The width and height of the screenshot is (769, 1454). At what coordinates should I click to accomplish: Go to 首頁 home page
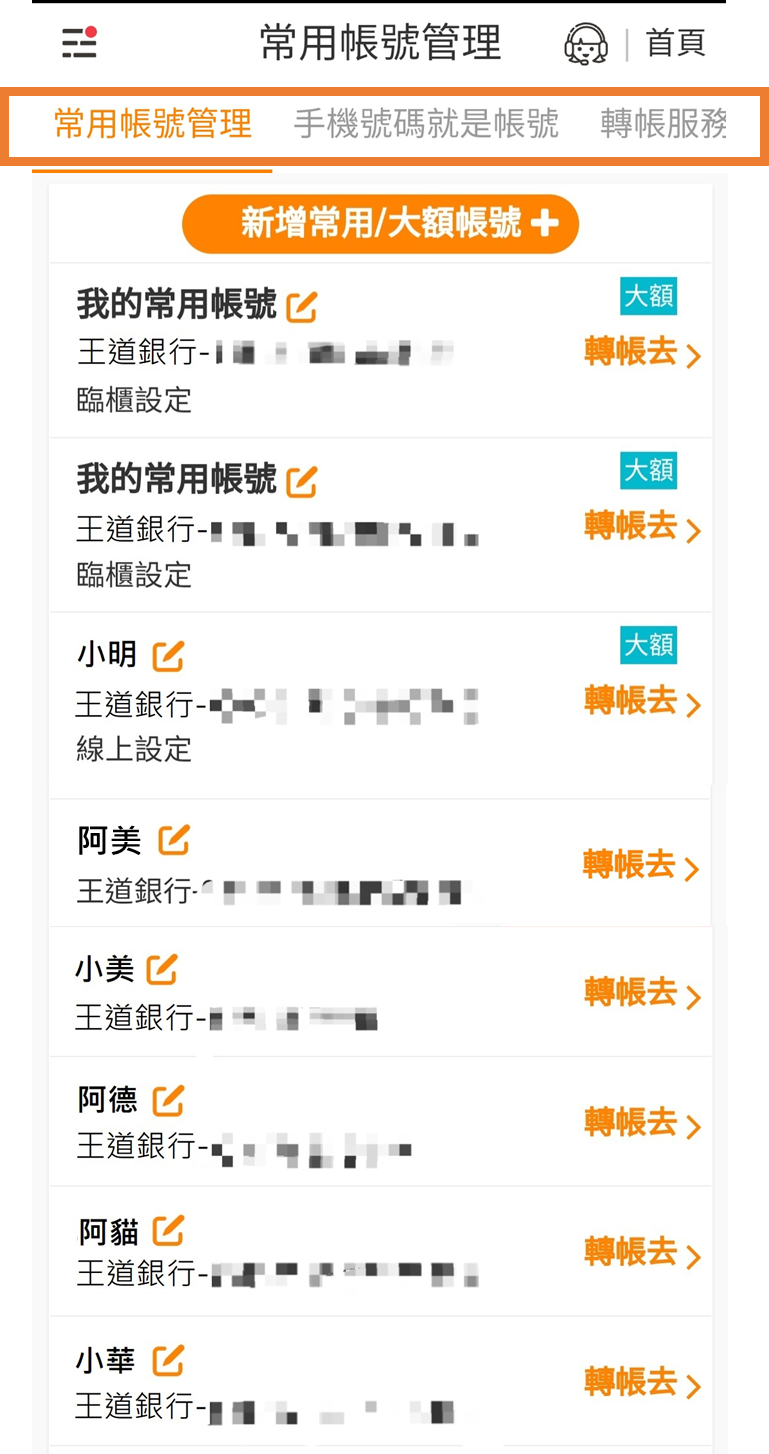pyautogui.click(x=676, y=43)
